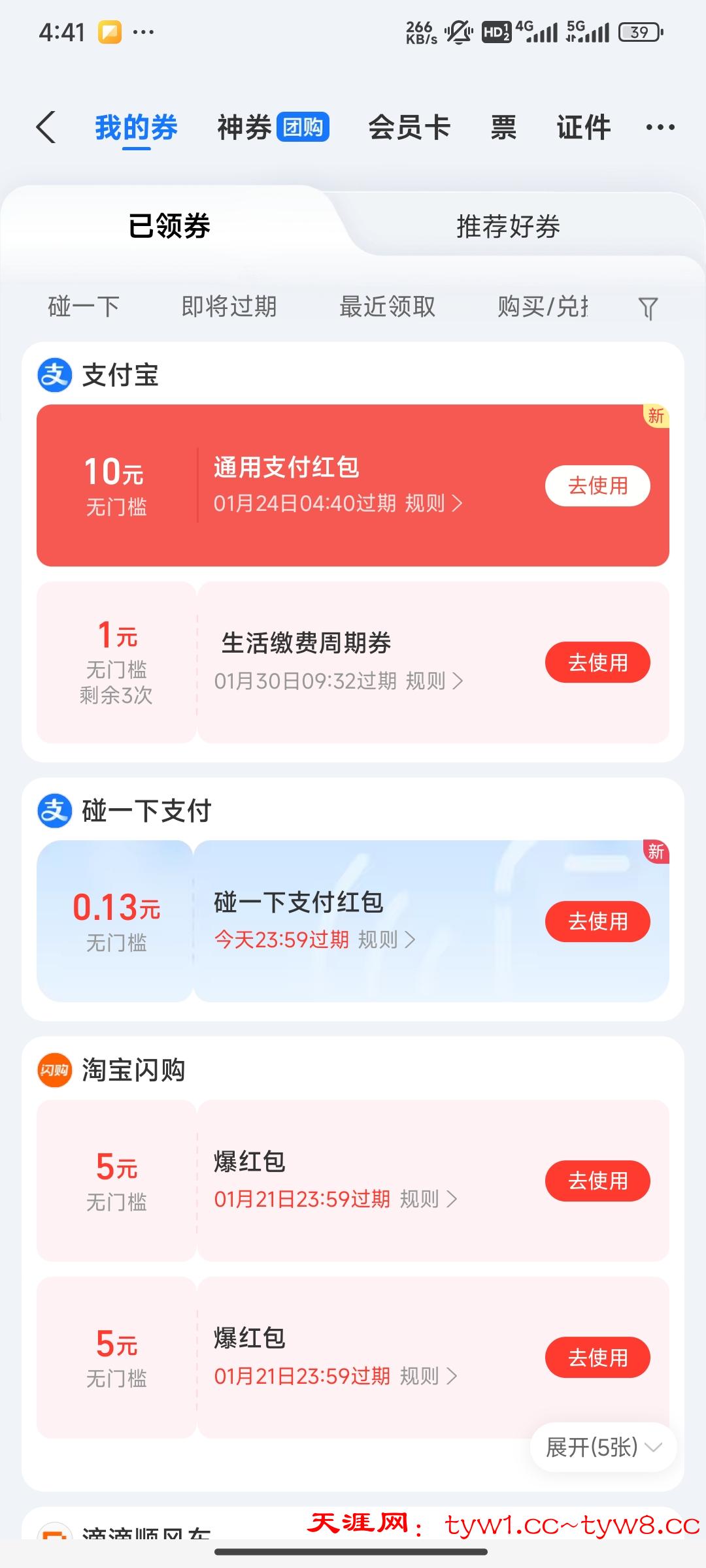Switch to 推荐好券 section
This screenshot has height=1568, width=706.
coord(508,227)
